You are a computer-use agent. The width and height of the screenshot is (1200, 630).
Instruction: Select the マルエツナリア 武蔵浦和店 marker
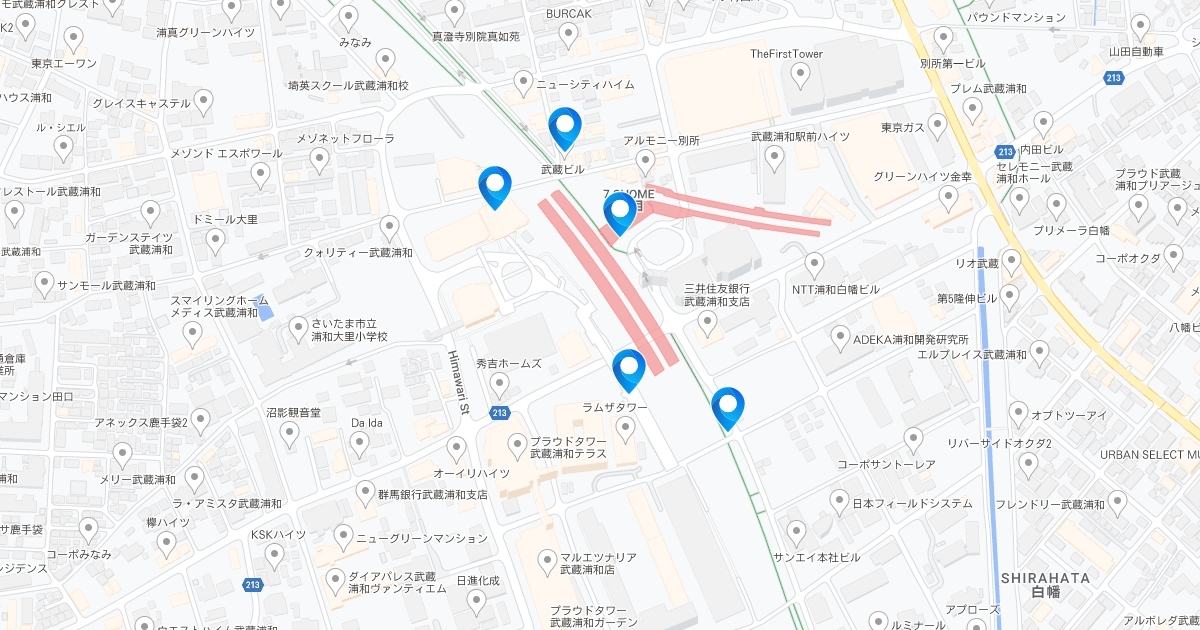pos(547,563)
